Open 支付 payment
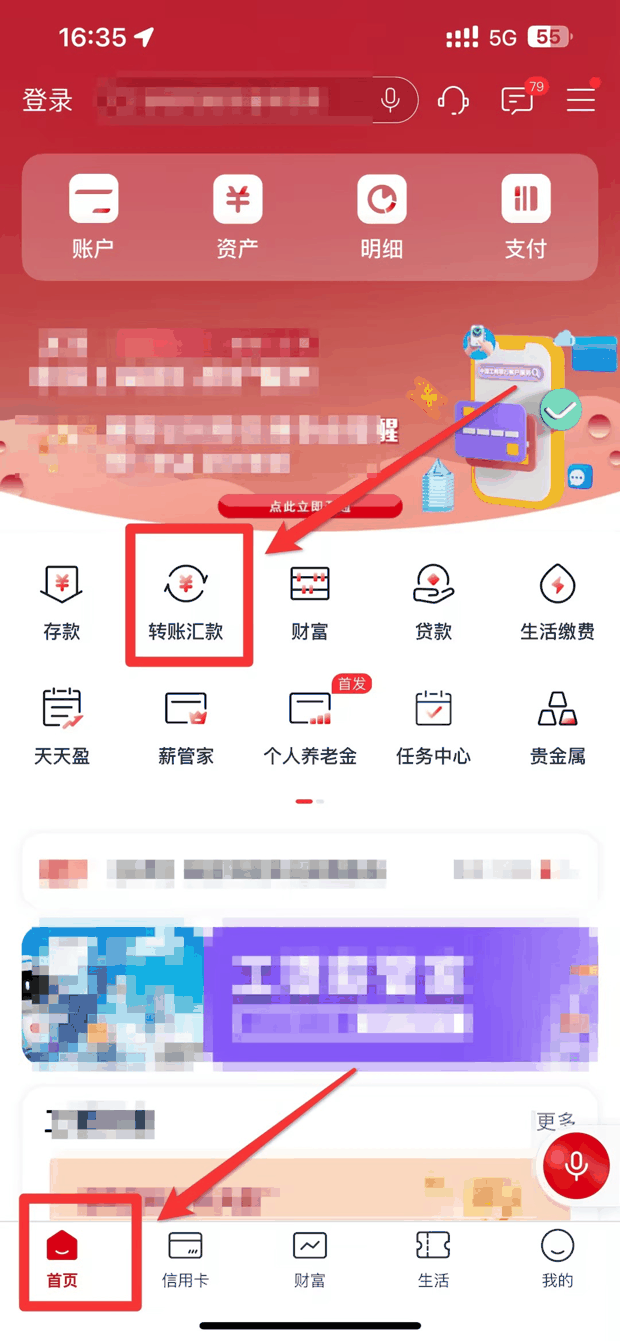The height and width of the screenshot is (1341, 620). point(526,217)
